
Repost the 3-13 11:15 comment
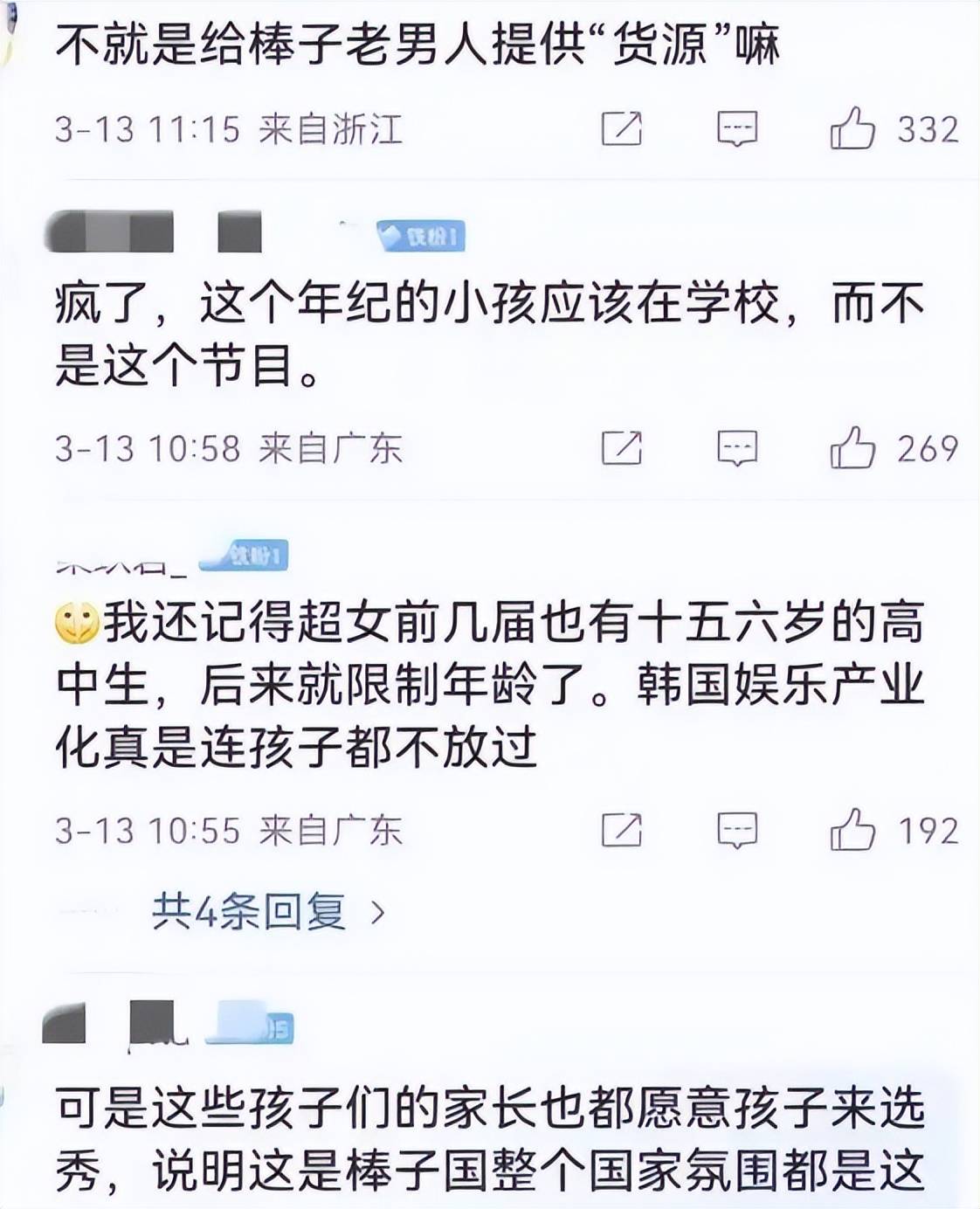[622, 129]
